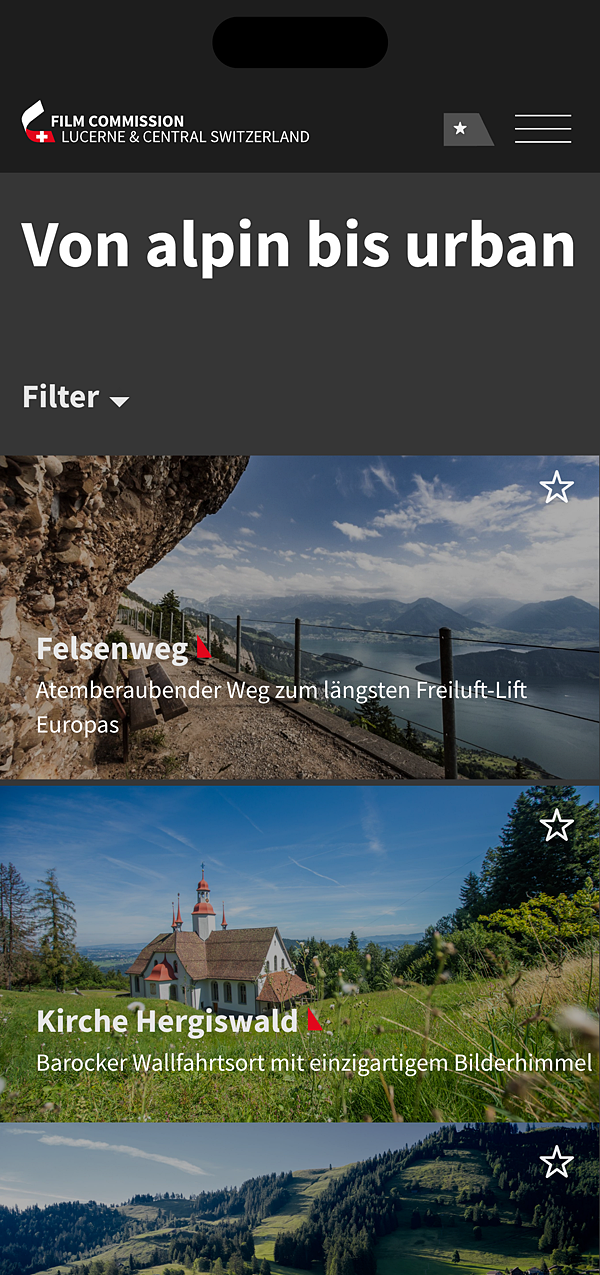The image size is (600, 1275).
Task: Star the third location with hills
Action: pyautogui.click(x=556, y=1162)
